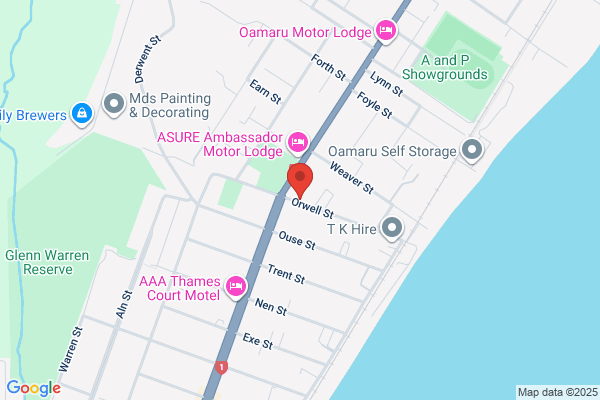Open the Oamaru Motor Lodge hotel marker
Screen dimensions: 600x400
tap(385, 31)
